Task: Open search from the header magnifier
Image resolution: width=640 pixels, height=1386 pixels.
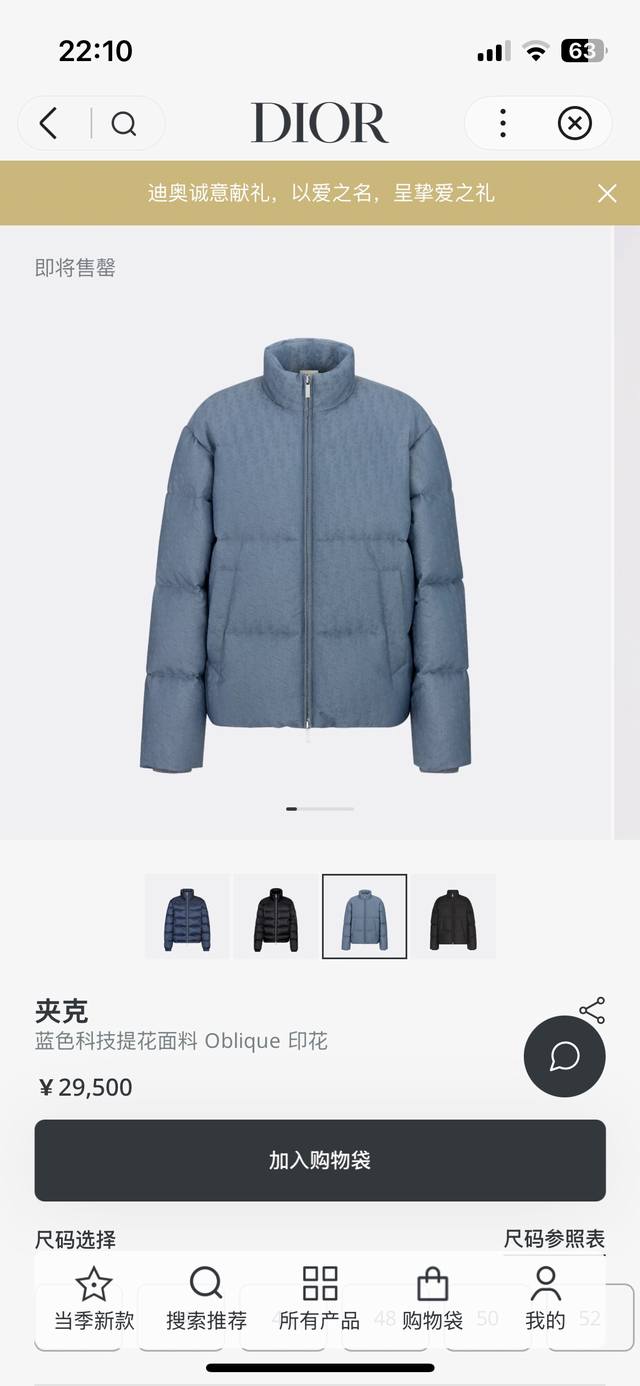Action: coord(124,124)
